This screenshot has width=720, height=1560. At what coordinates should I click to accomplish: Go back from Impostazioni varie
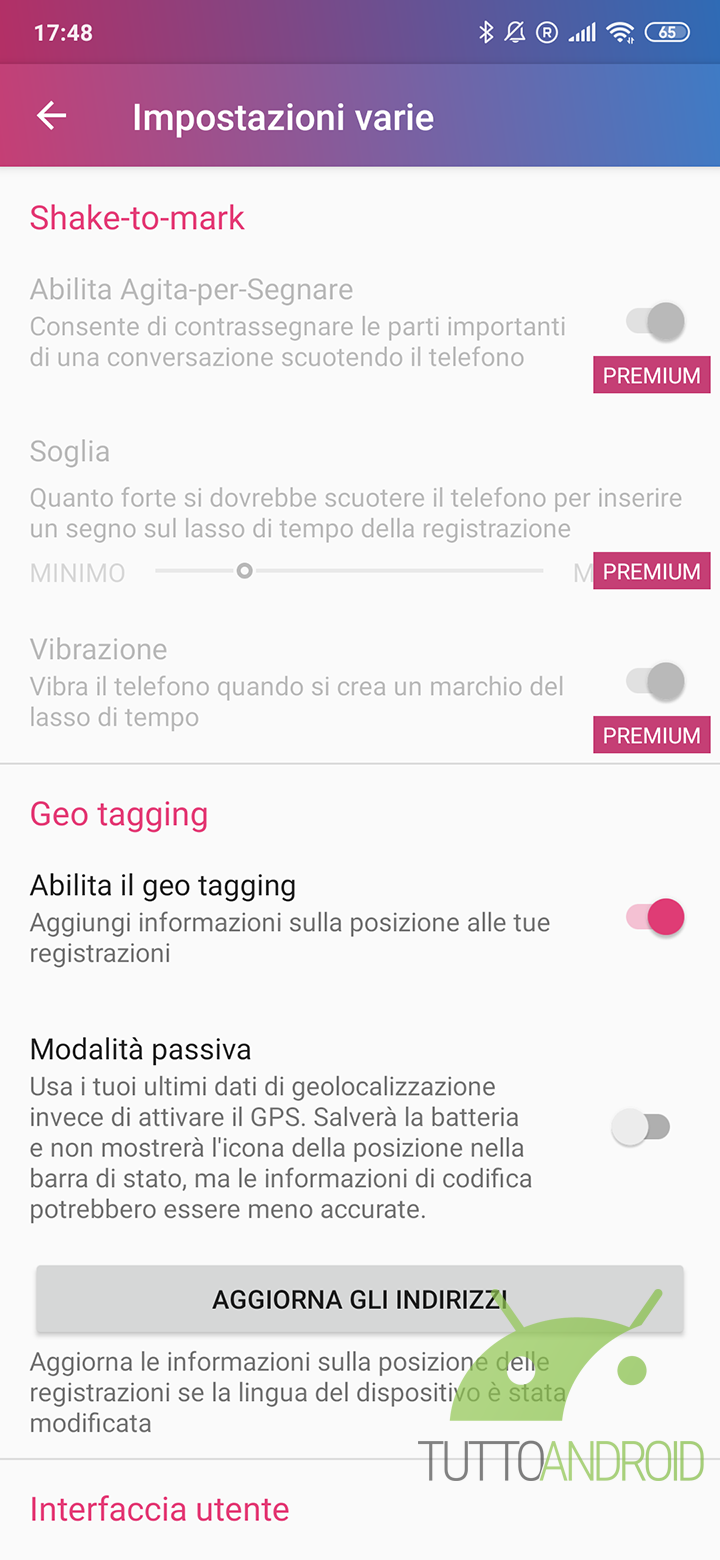(x=51, y=116)
